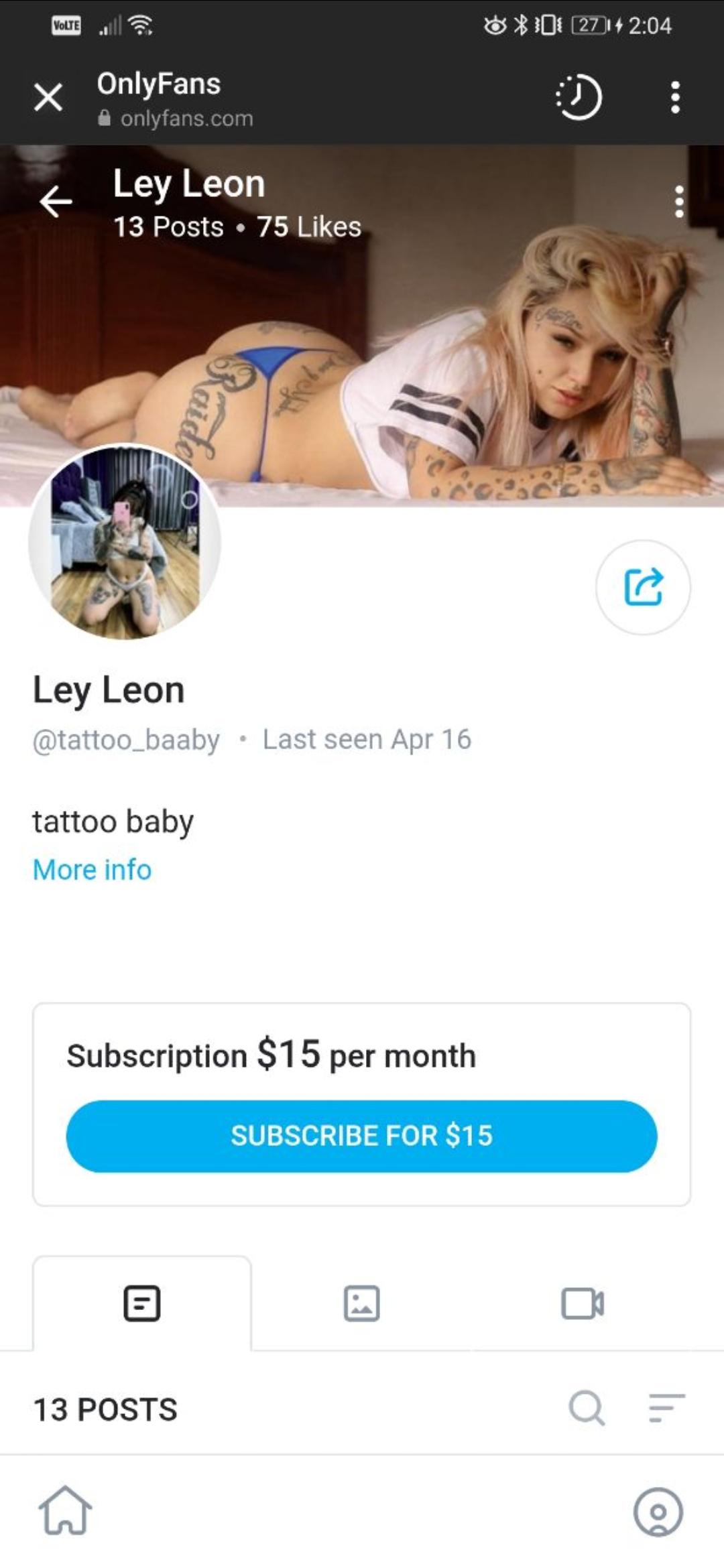The height and width of the screenshot is (1568, 724).
Task: Expand the bio with More info
Action: (x=91, y=869)
